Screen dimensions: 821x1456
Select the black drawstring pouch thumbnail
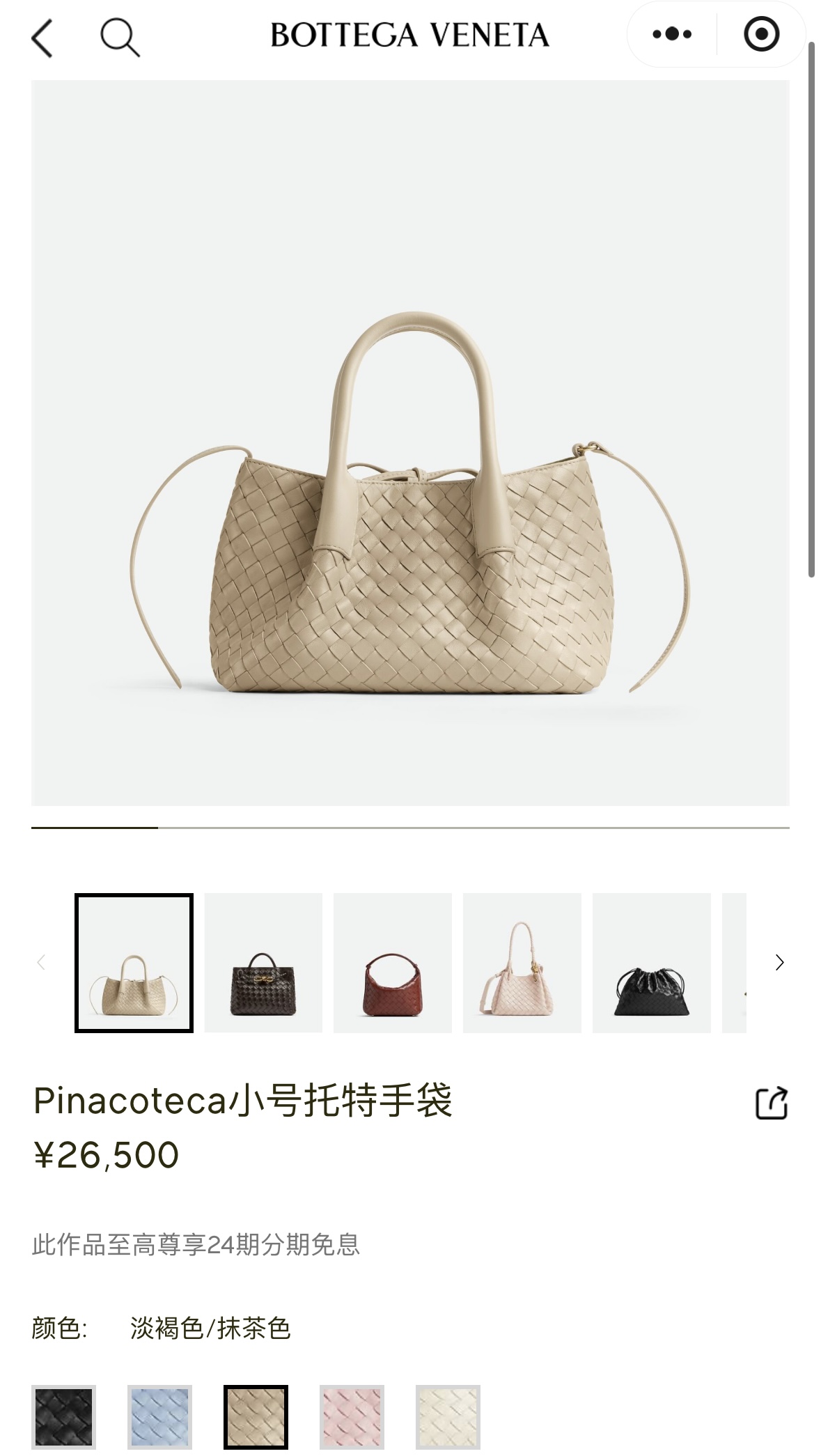tap(652, 963)
